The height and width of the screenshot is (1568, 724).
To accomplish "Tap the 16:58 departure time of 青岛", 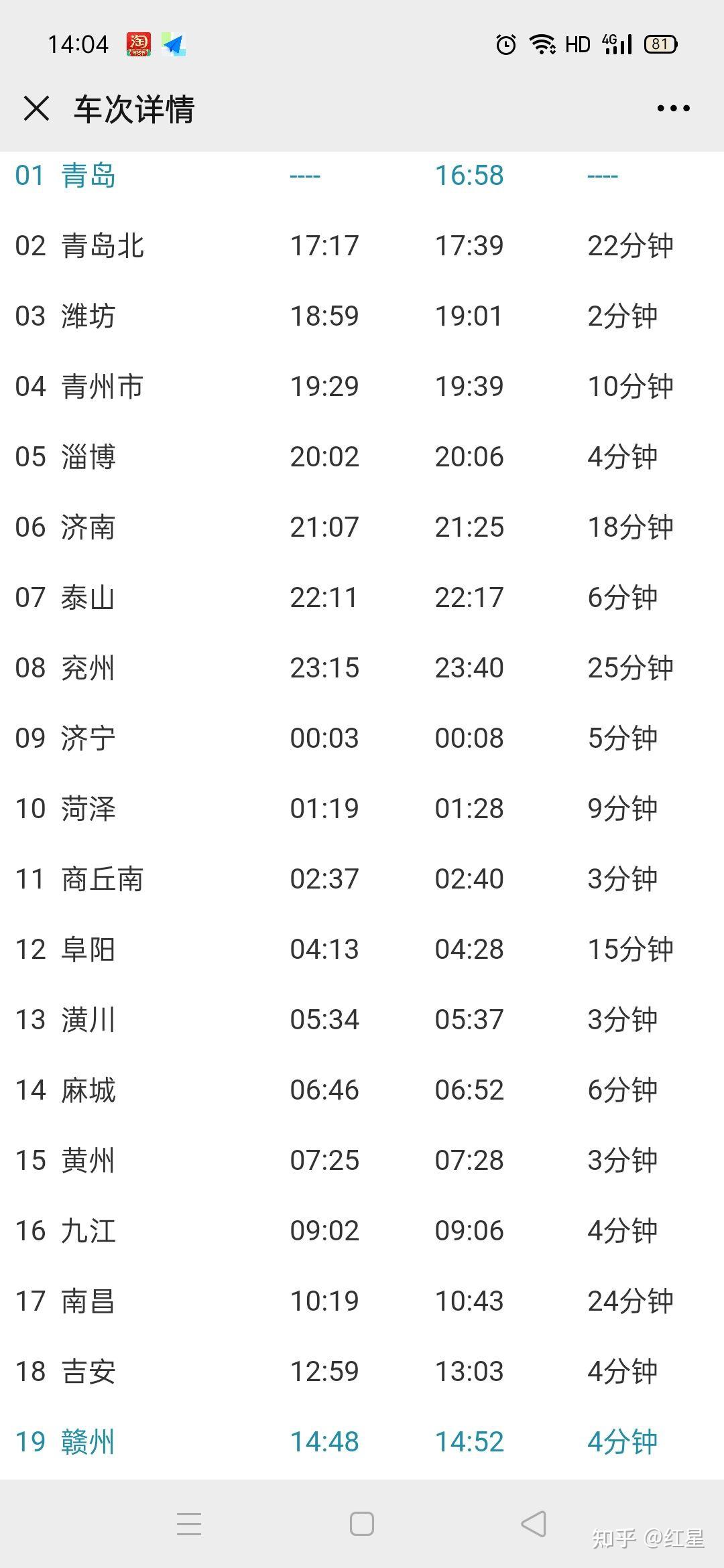I will click(469, 176).
